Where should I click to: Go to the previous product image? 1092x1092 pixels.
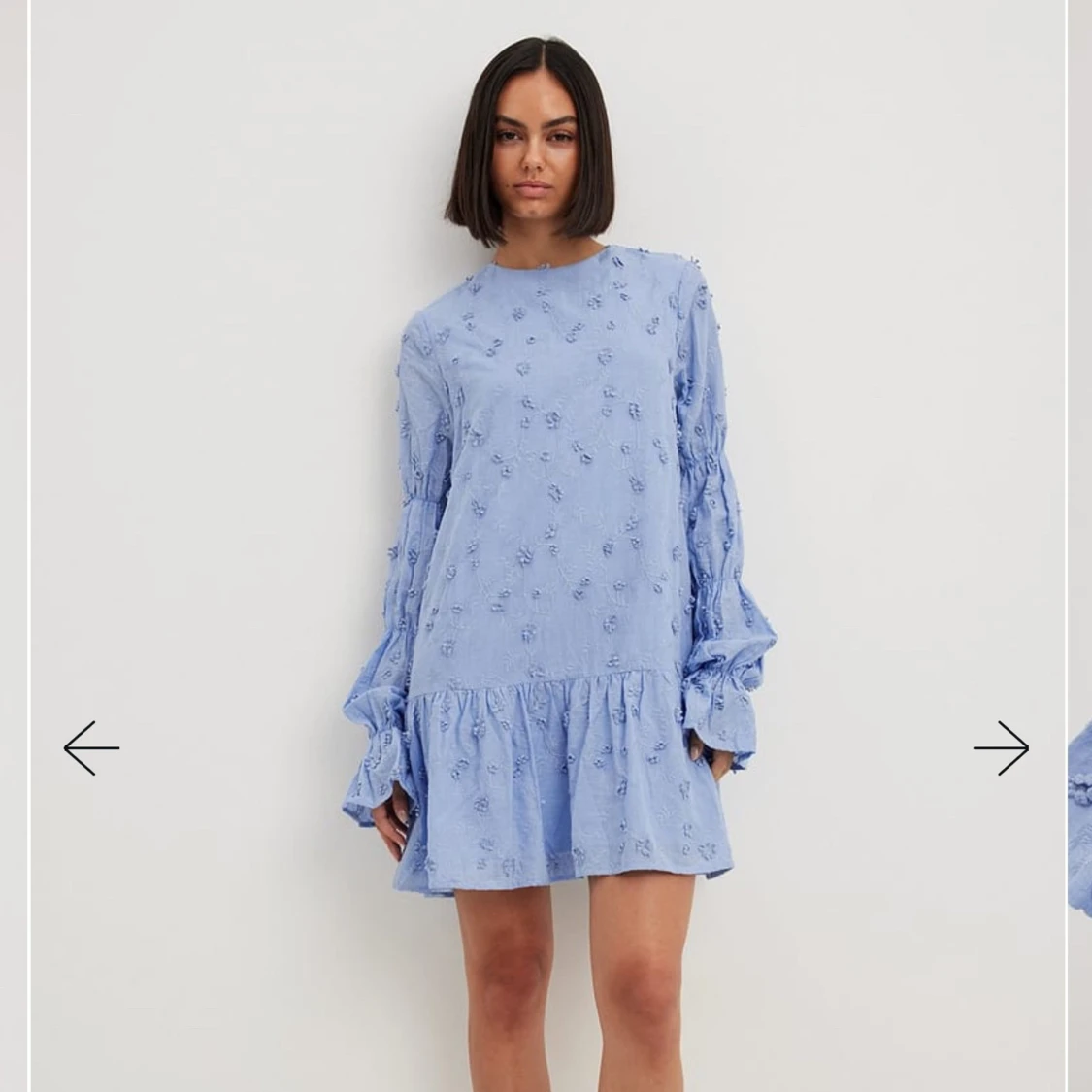(91, 747)
